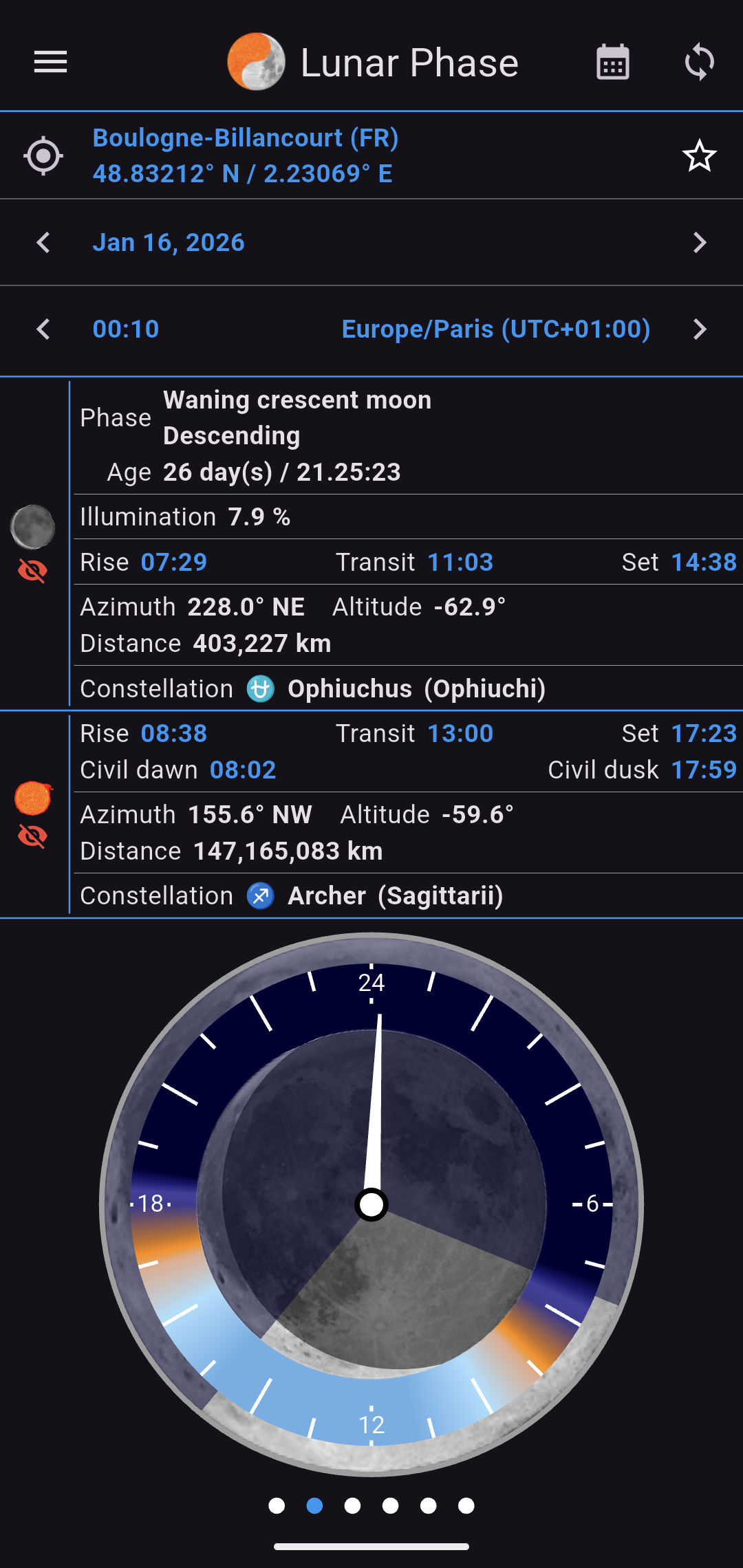This screenshot has width=743, height=1568.
Task: Click the Jan 16, 2026 date label
Action: point(169,242)
